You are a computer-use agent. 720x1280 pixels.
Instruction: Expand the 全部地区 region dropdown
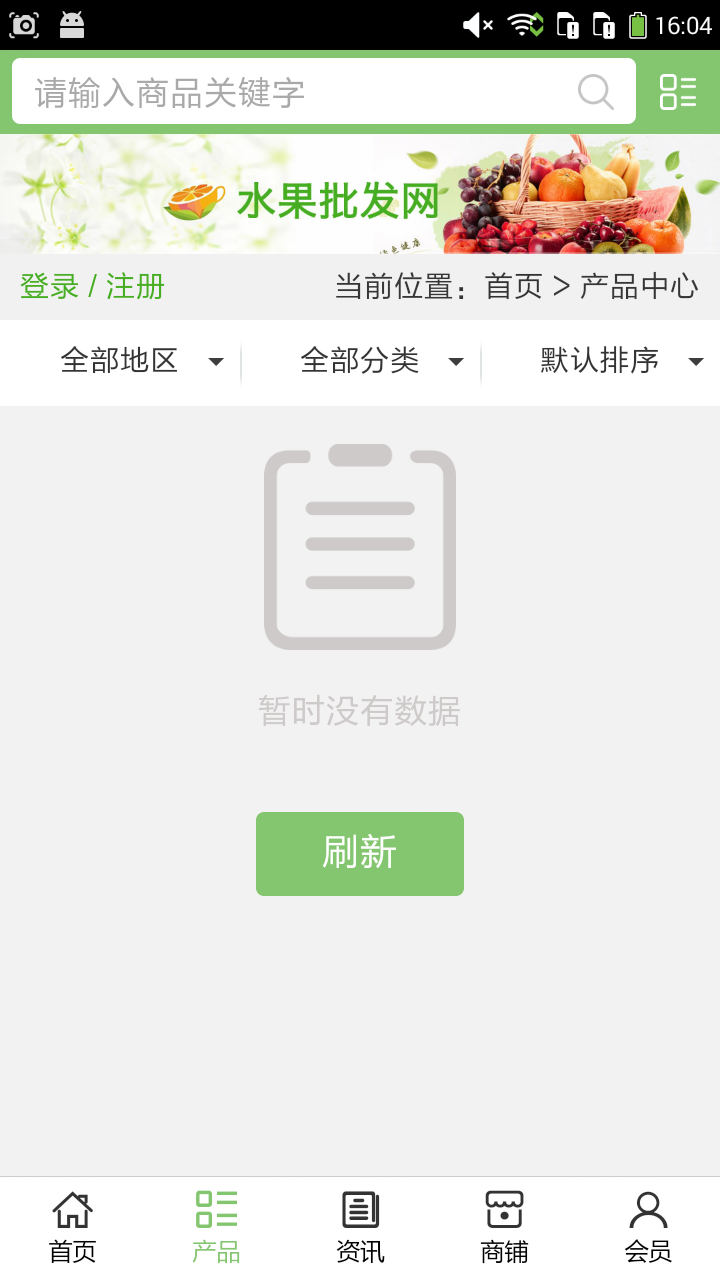tap(140, 361)
